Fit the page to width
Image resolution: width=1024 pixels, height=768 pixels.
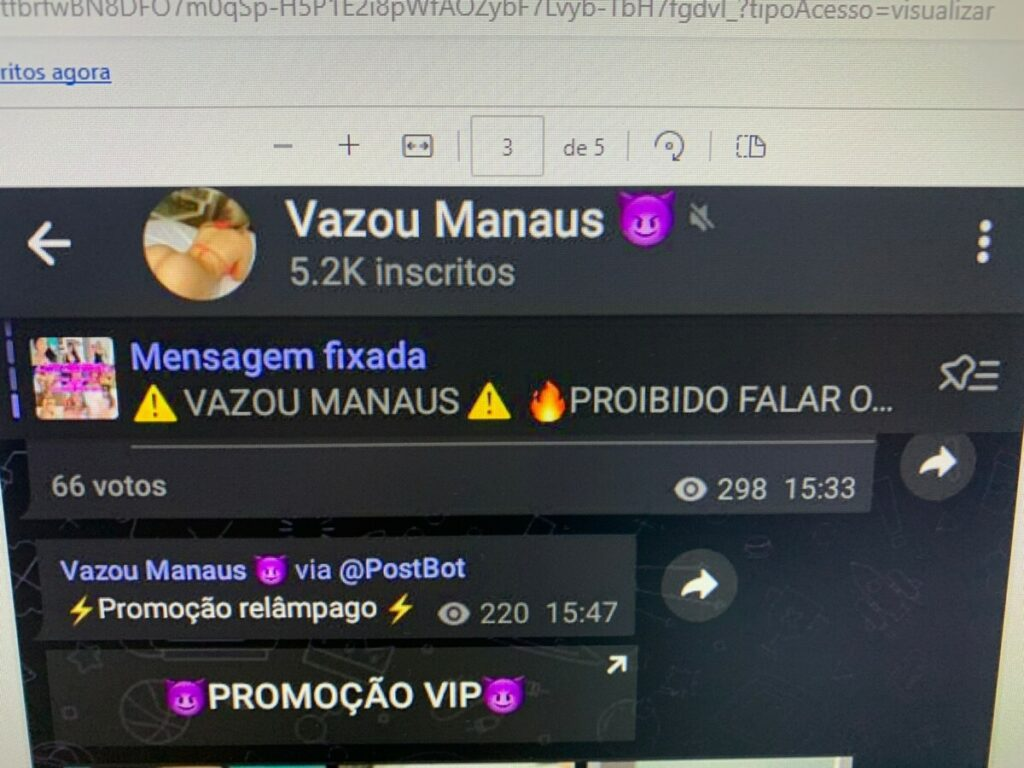point(417,146)
